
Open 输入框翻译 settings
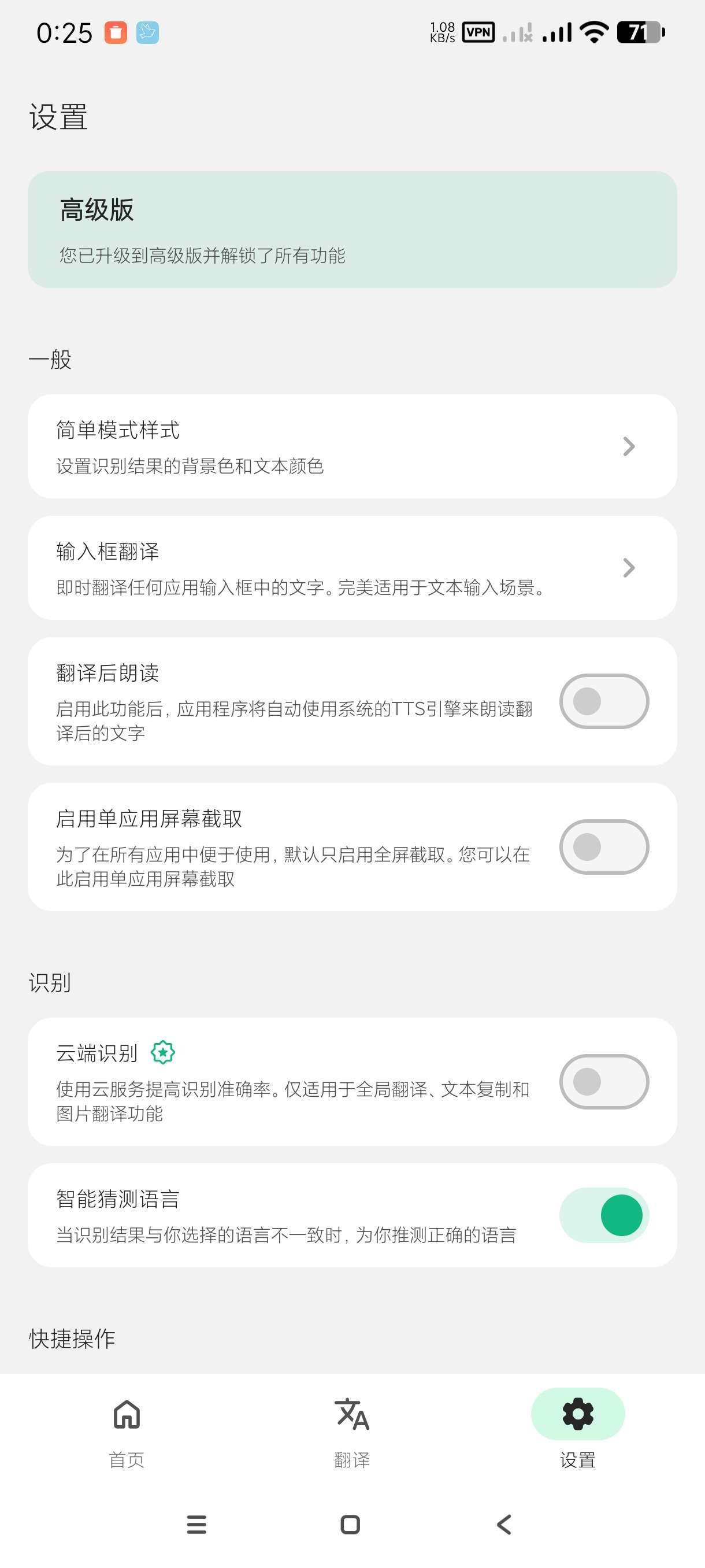click(x=352, y=567)
